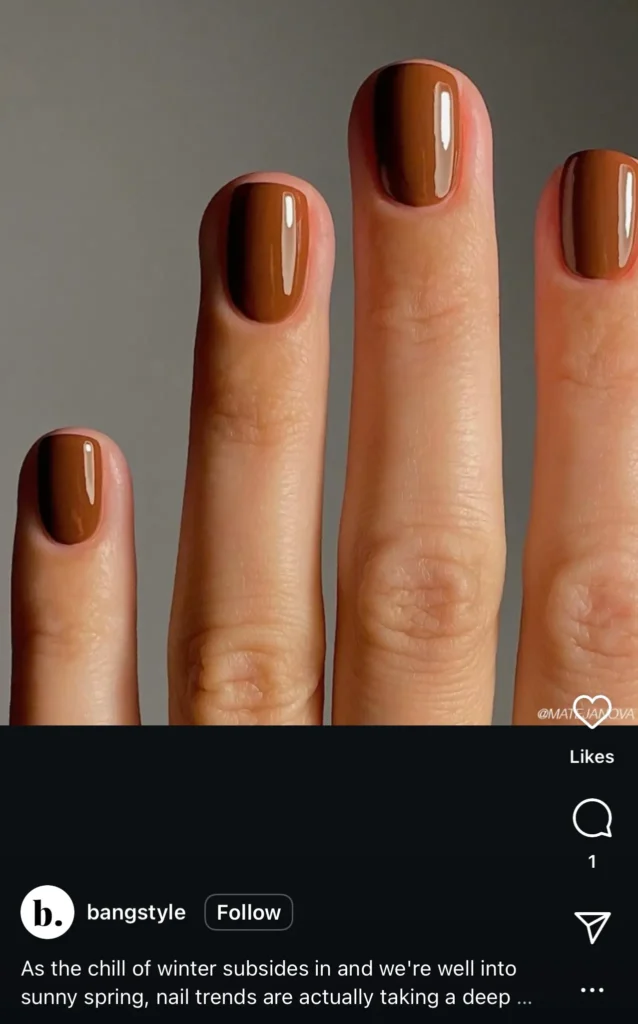Viewport: 638px width, 1024px height.
Task: Follow the bangstyle account
Action: (248, 912)
